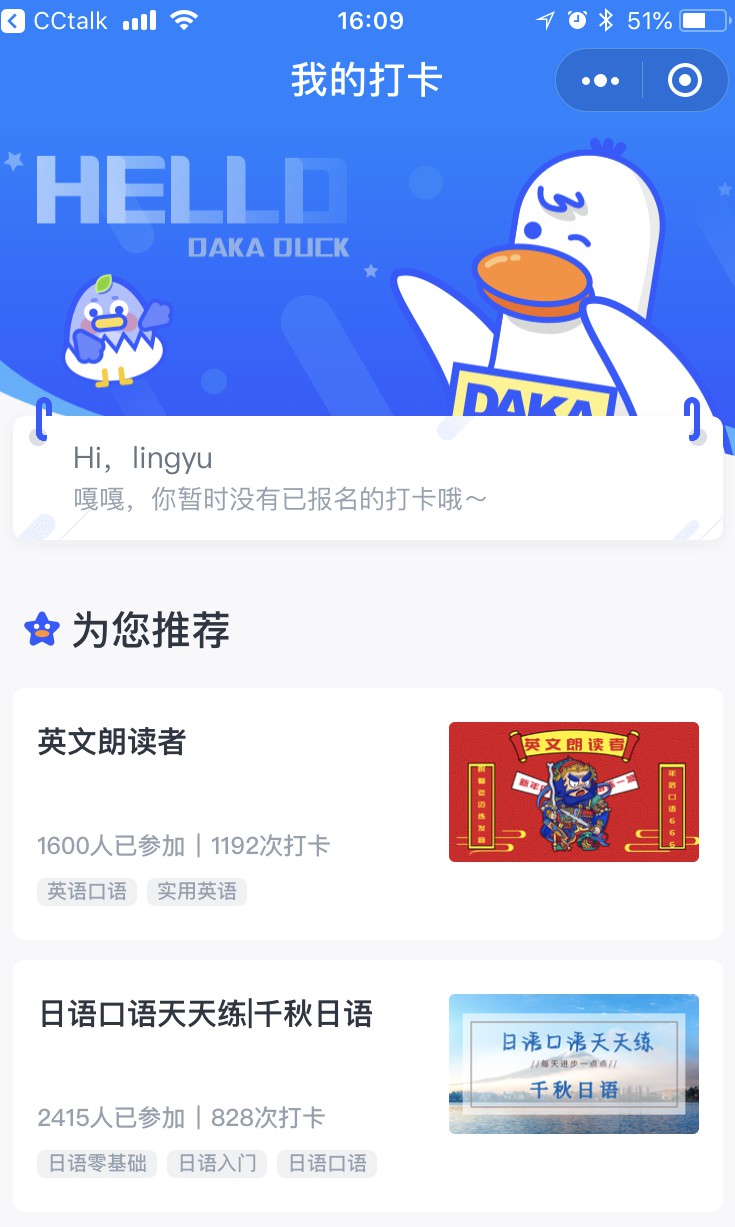Image resolution: width=735 pixels, height=1227 pixels.
Task: Open the mini program three-dot menu
Action: [600, 81]
